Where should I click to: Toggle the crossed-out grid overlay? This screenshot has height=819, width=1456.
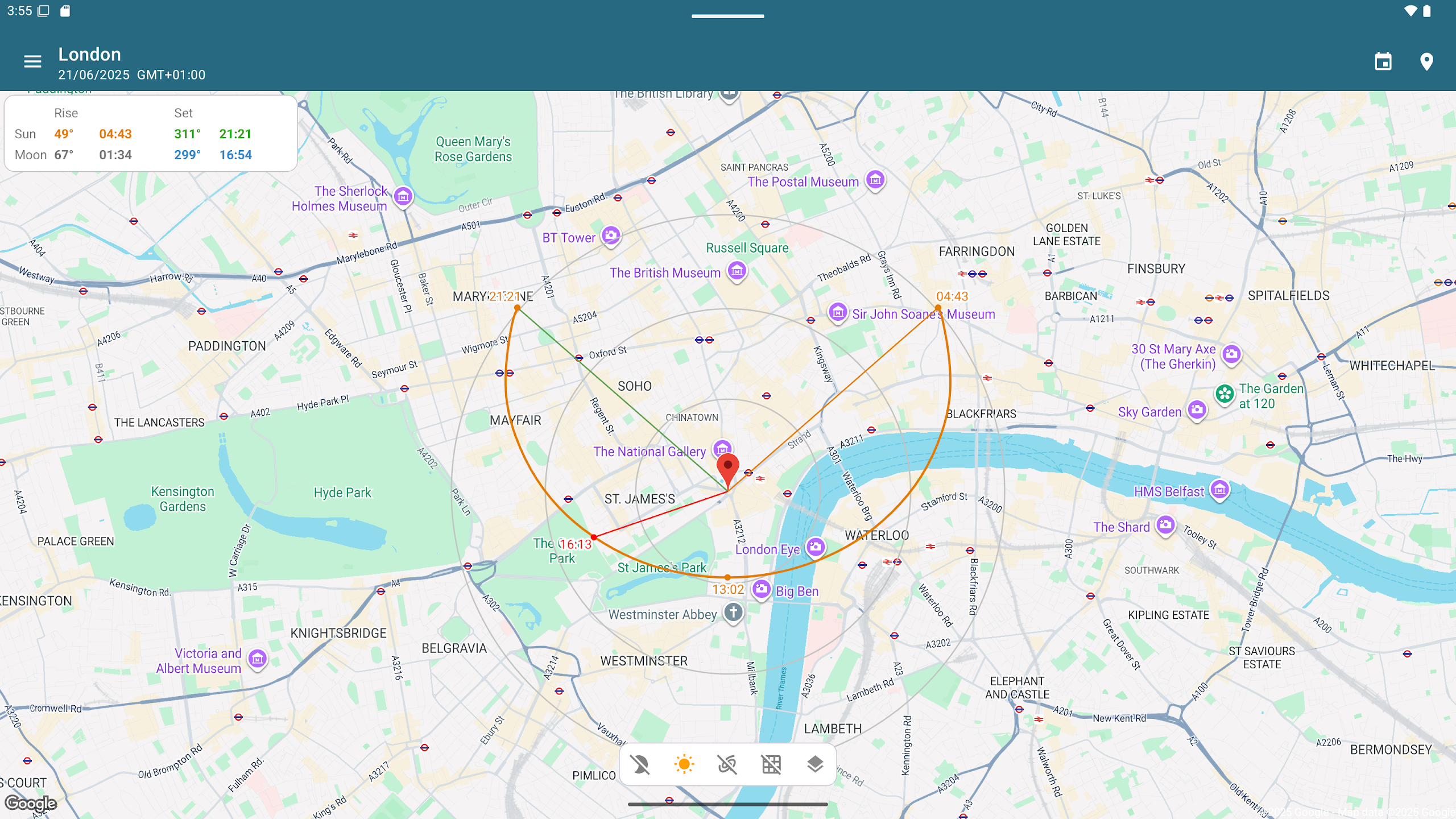[771, 764]
